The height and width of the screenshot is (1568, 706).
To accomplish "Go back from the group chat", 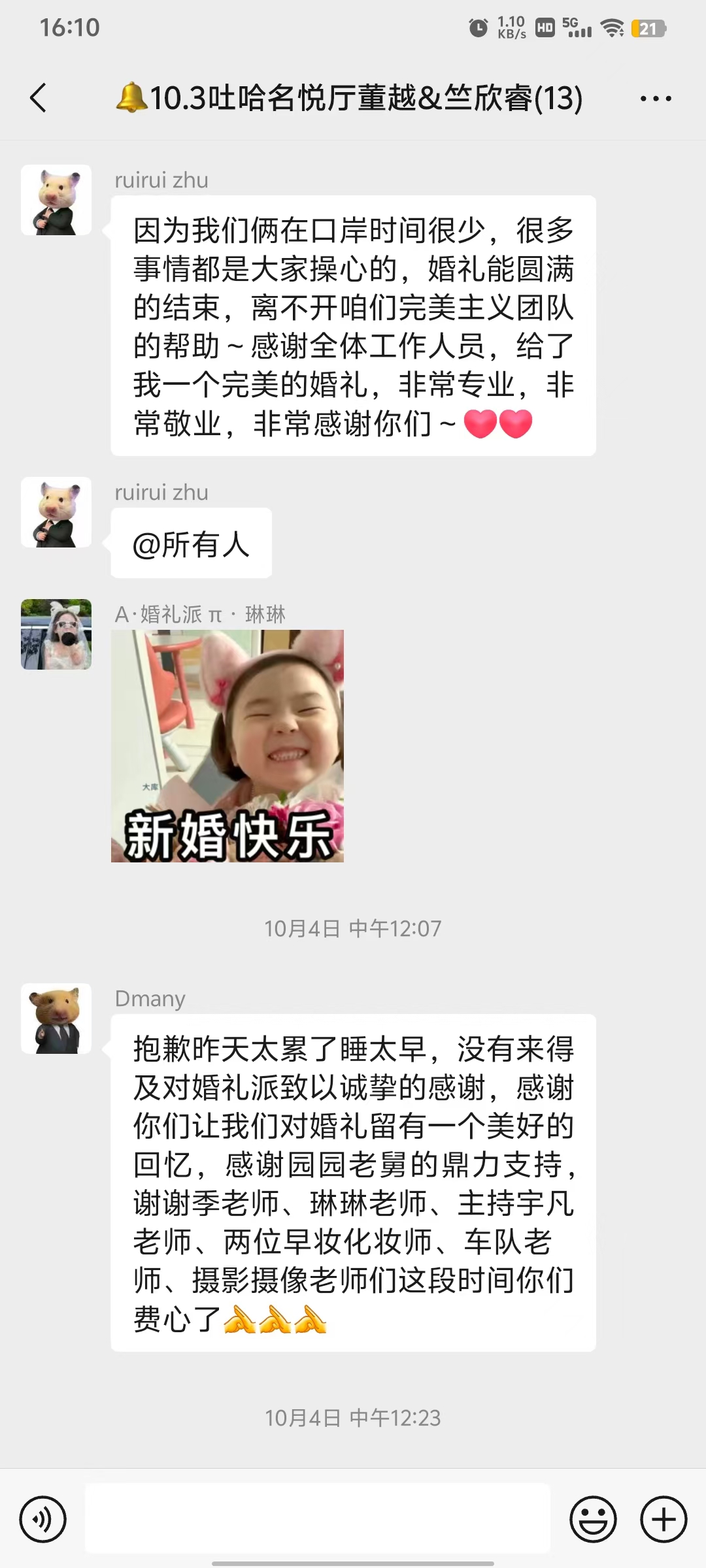I will tap(39, 98).
